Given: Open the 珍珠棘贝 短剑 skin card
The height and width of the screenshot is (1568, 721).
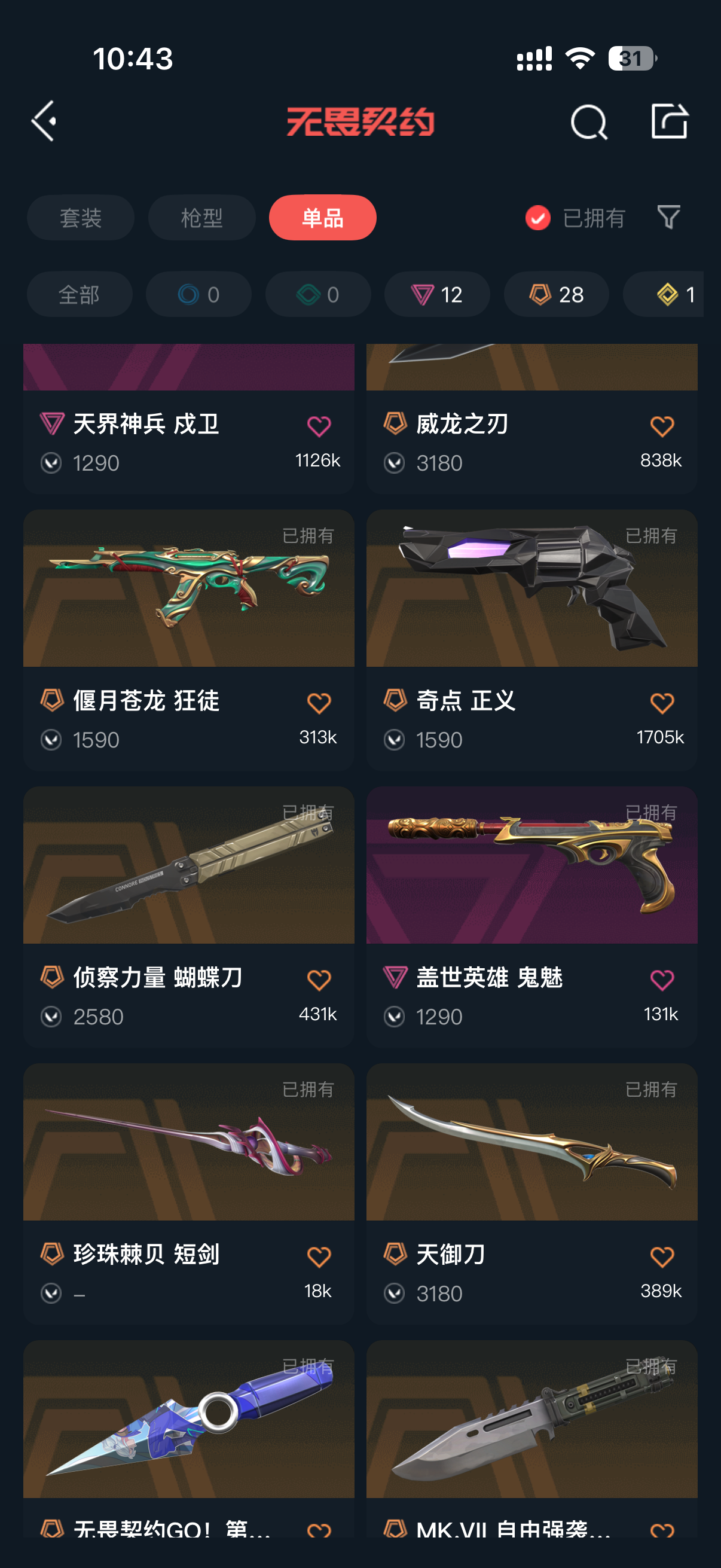Looking at the screenshot, I should 188,1194.
